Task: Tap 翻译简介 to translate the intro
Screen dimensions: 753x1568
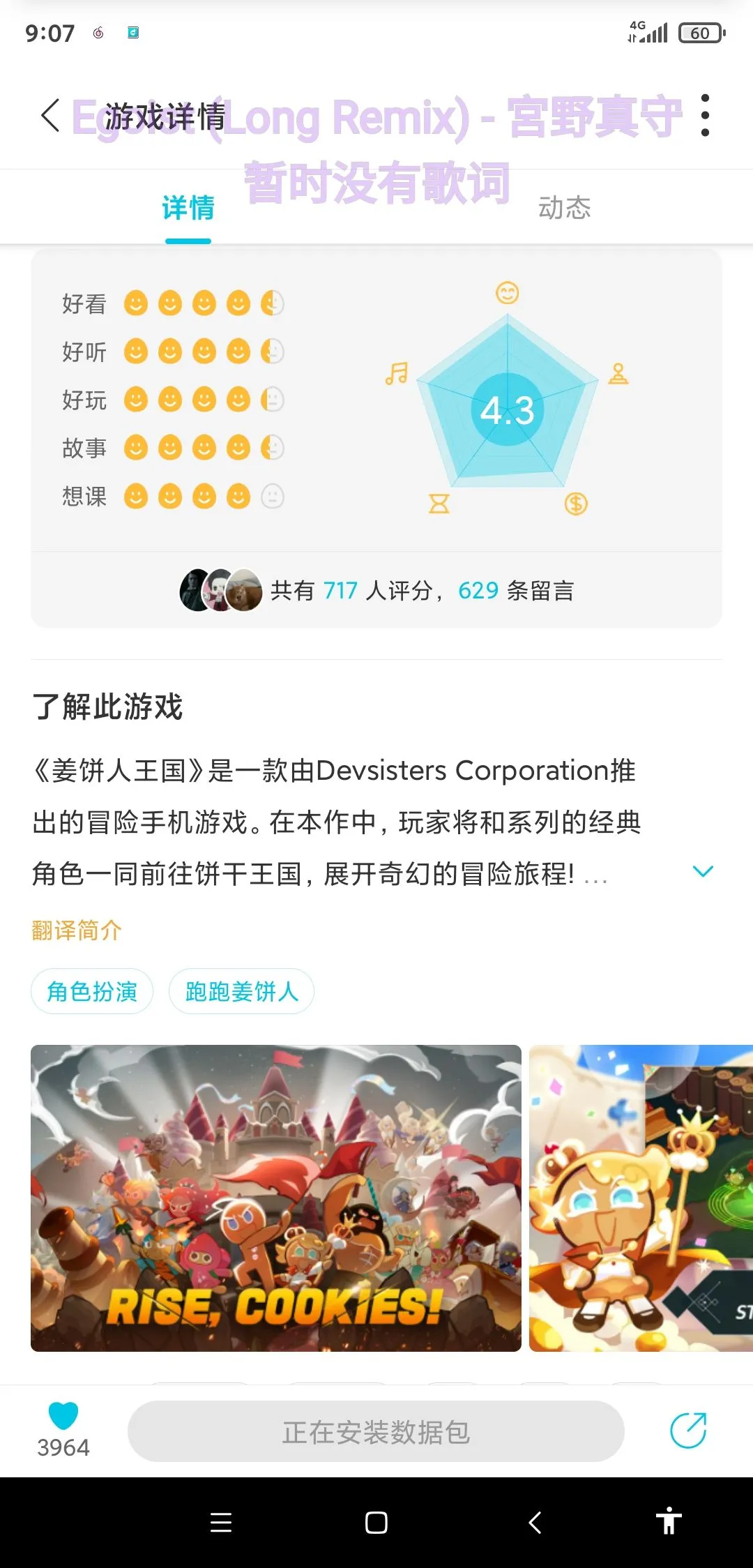Action: point(77,930)
